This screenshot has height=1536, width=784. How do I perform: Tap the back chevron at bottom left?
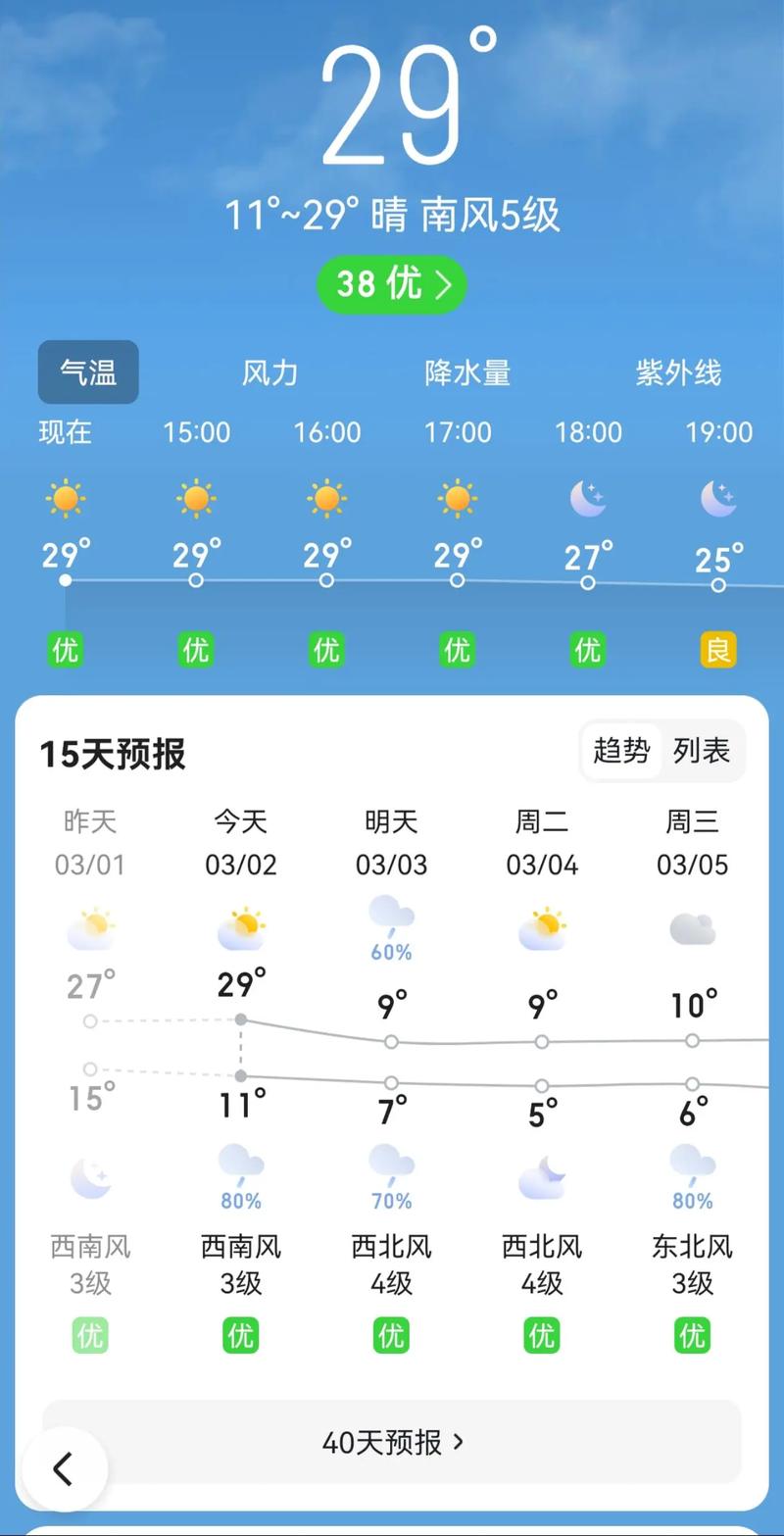[65, 1469]
